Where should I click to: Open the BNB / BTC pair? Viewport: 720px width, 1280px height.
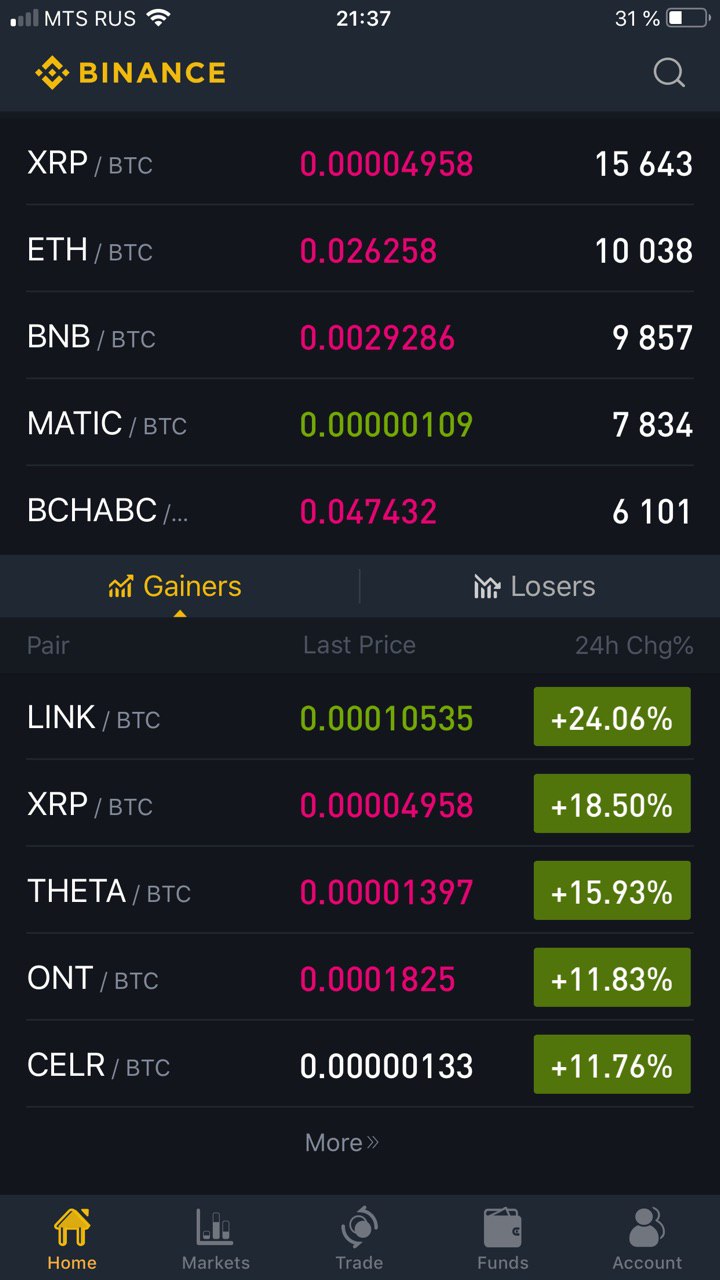click(x=360, y=337)
